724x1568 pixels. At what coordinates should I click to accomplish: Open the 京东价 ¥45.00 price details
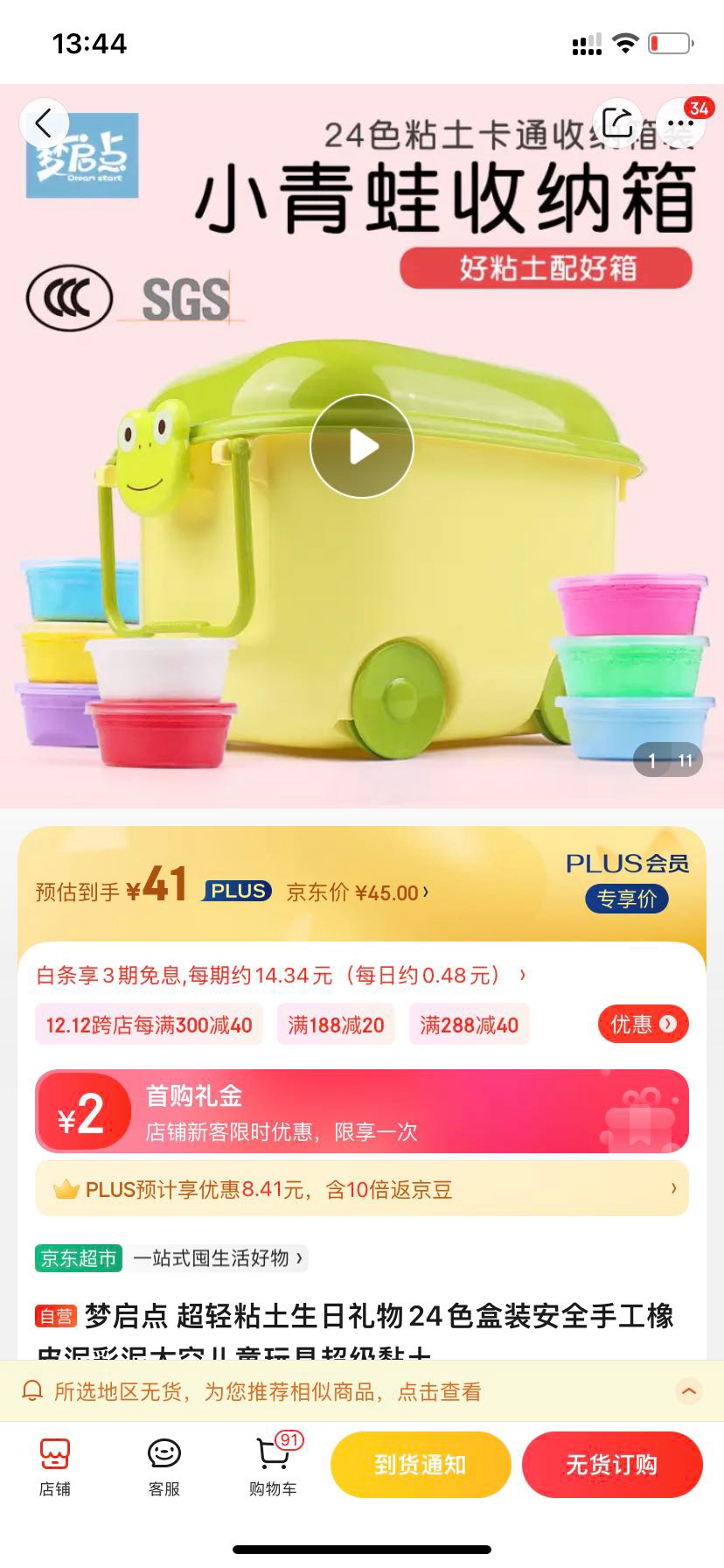click(x=358, y=892)
